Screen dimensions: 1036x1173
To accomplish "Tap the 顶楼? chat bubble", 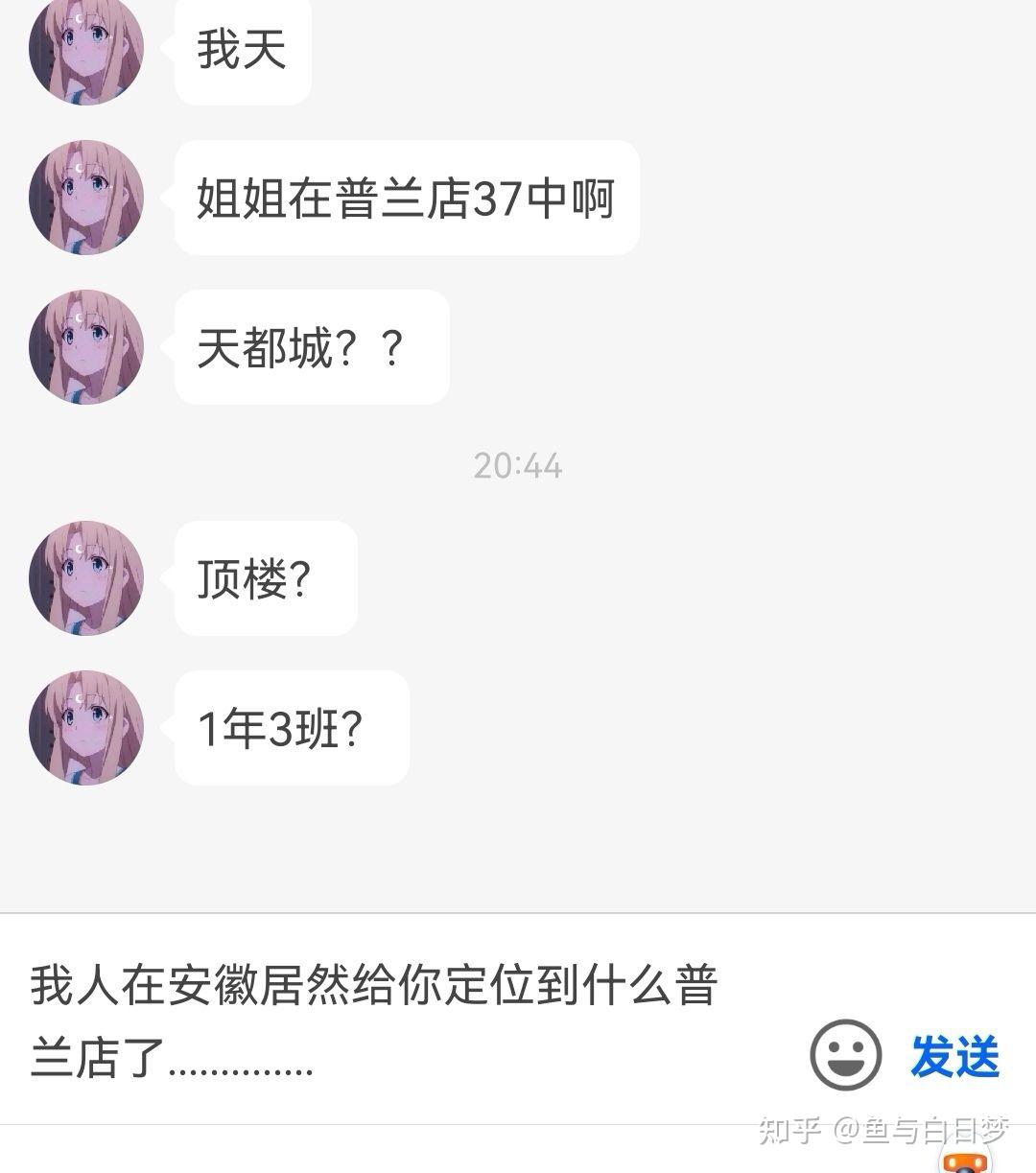I will click(264, 578).
